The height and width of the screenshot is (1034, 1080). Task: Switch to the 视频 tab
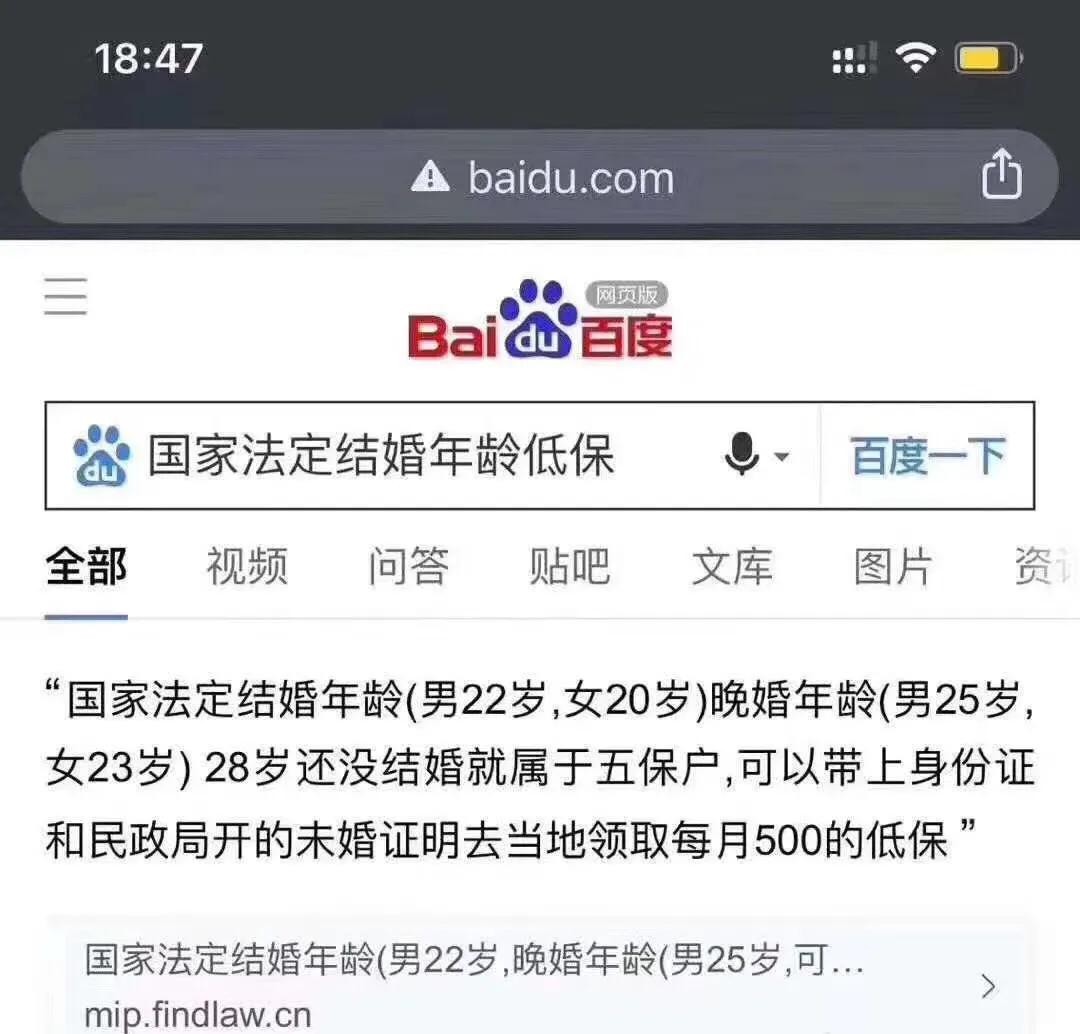pyautogui.click(x=247, y=567)
